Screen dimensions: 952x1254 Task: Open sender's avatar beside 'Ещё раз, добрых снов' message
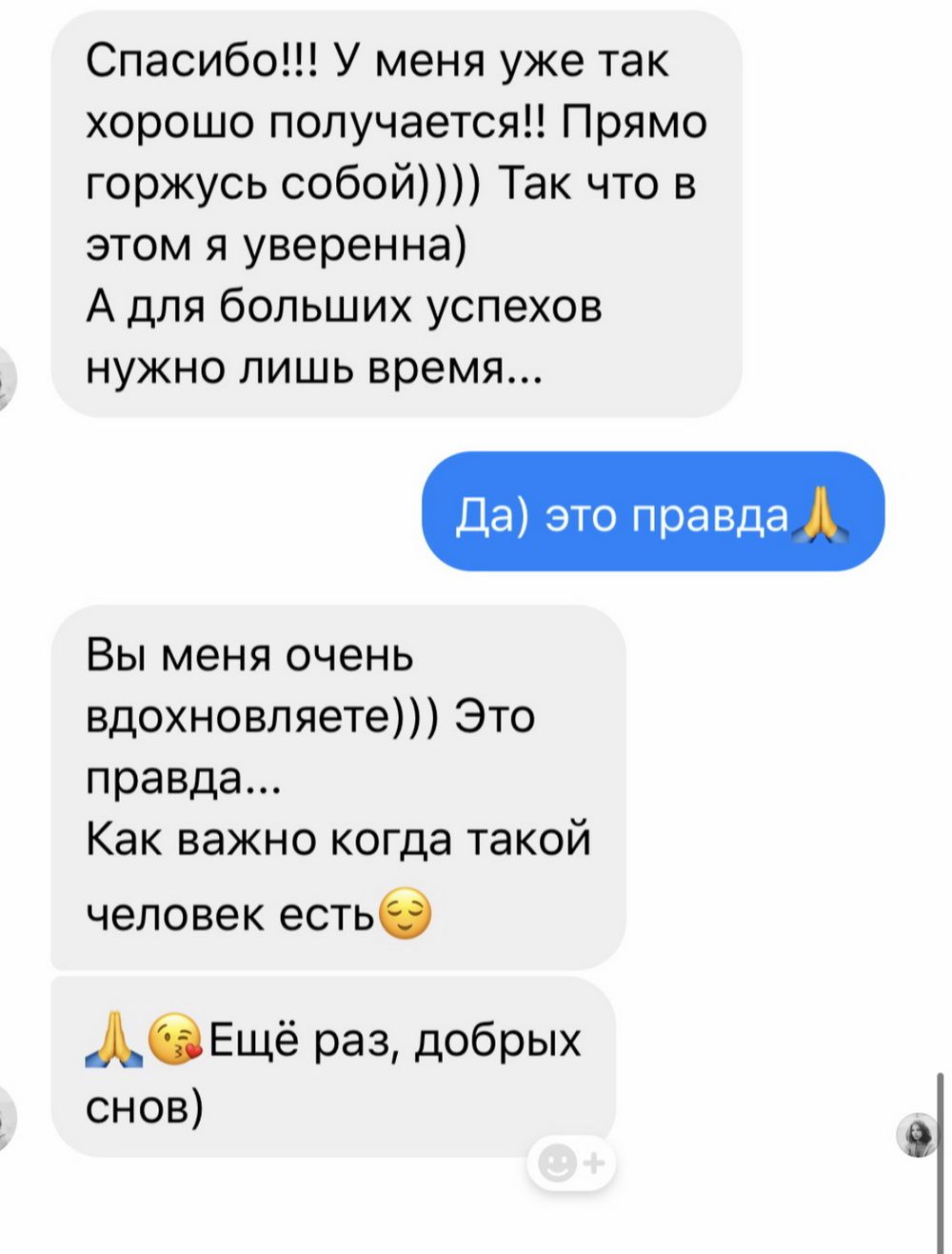pyautogui.click(x=7, y=1119)
